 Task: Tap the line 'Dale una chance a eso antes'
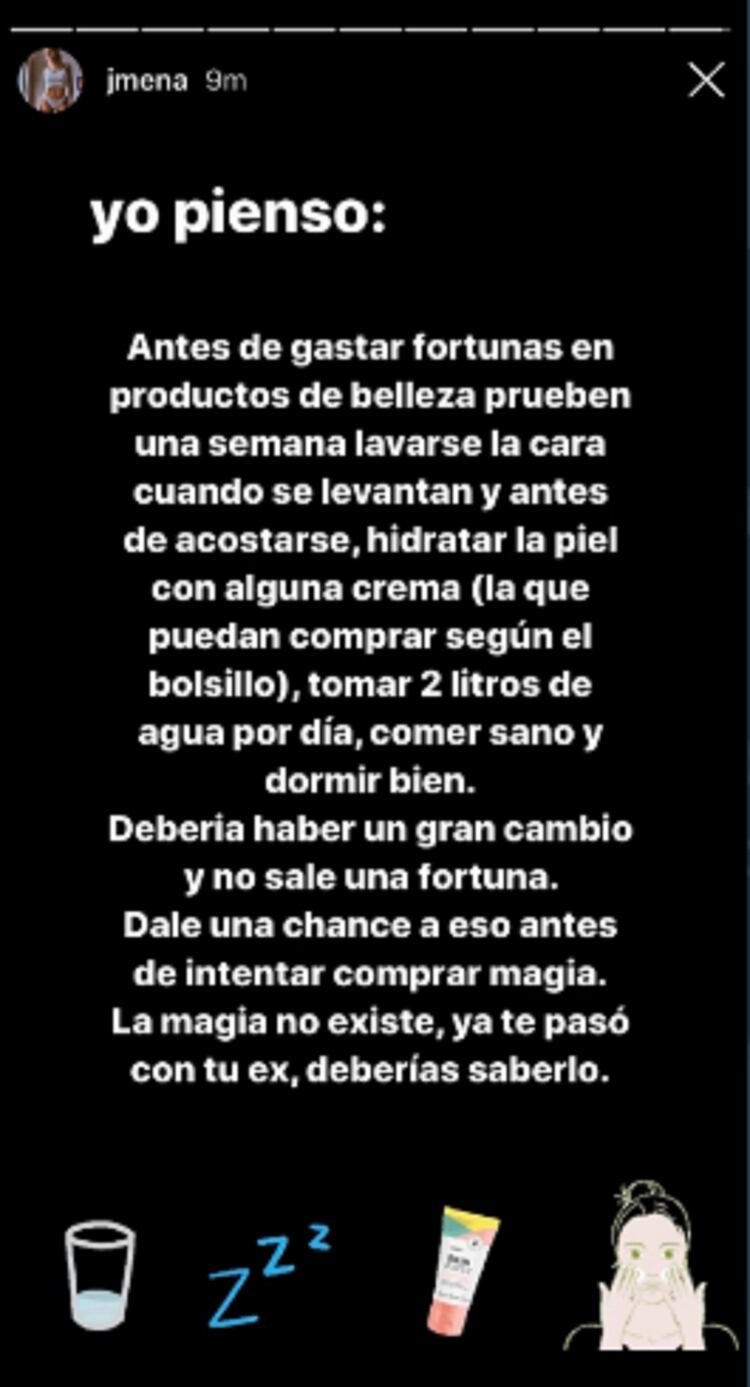click(x=375, y=925)
